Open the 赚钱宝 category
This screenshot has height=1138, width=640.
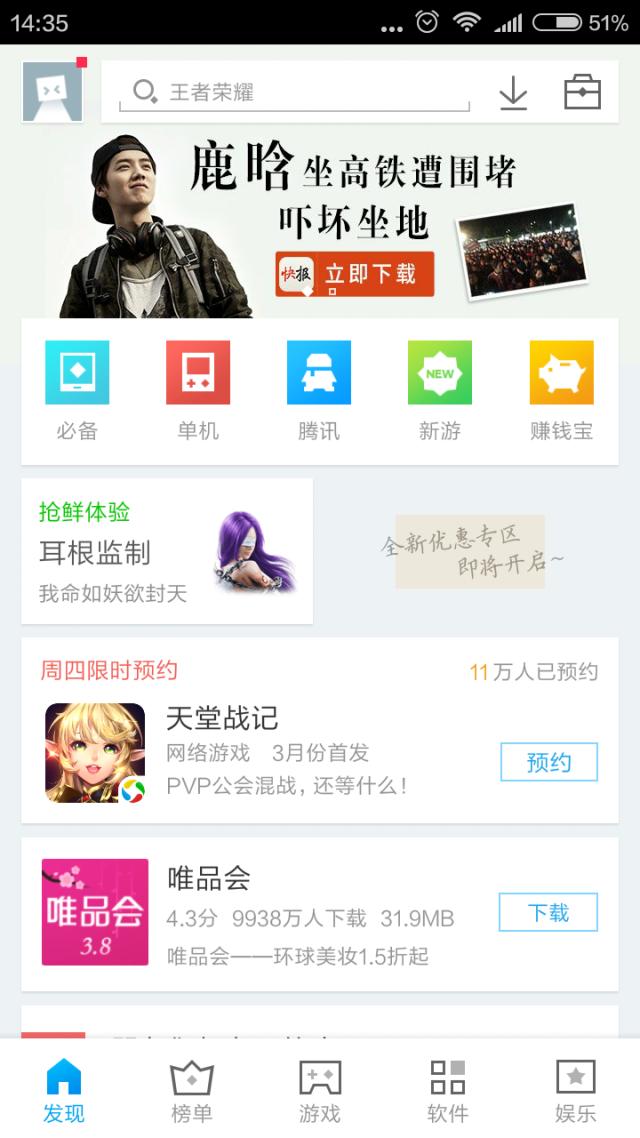click(x=561, y=390)
